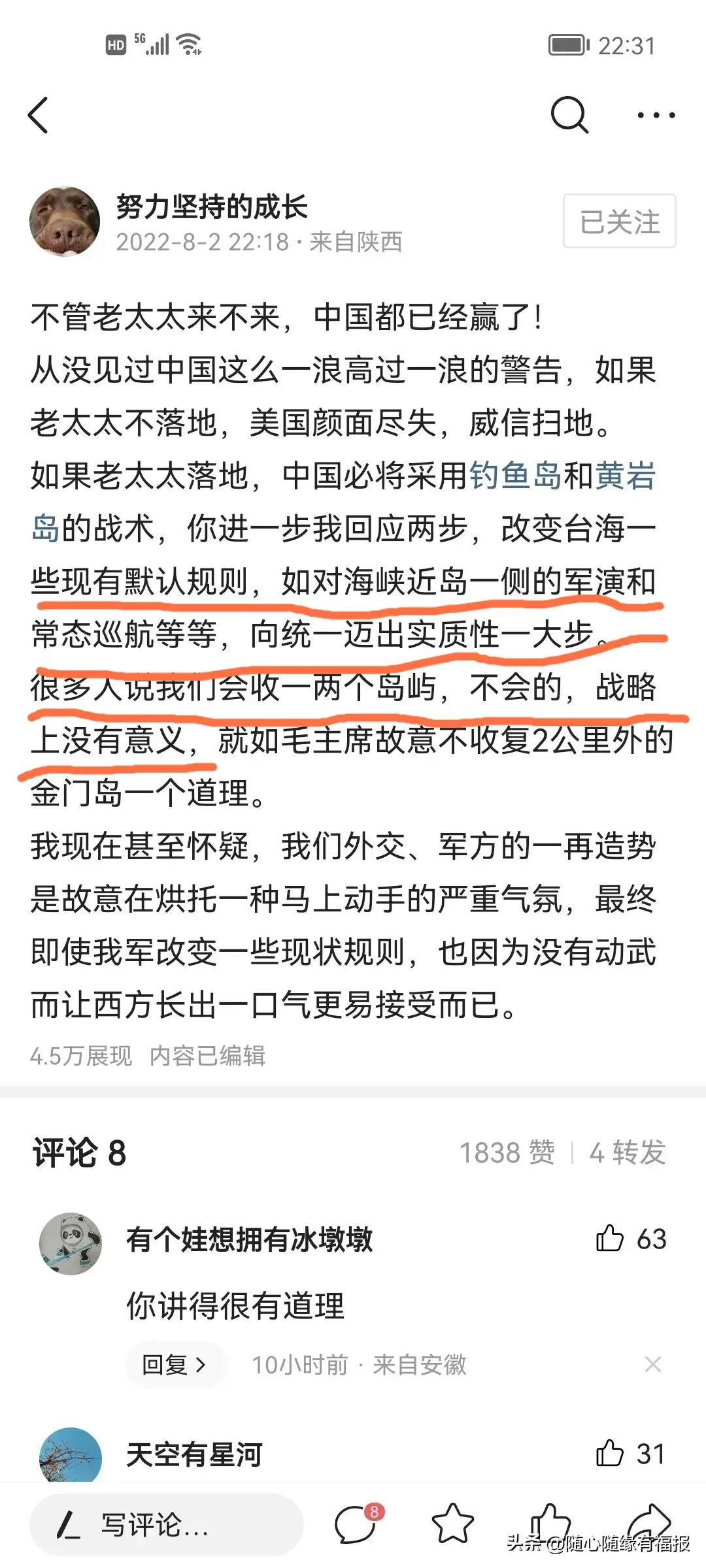Image resolution: width=706 pixels, height=1568 pixels.
Task: Reply to 有个娃想拥有冰墩墩's comment
Action: [175, 1365]
